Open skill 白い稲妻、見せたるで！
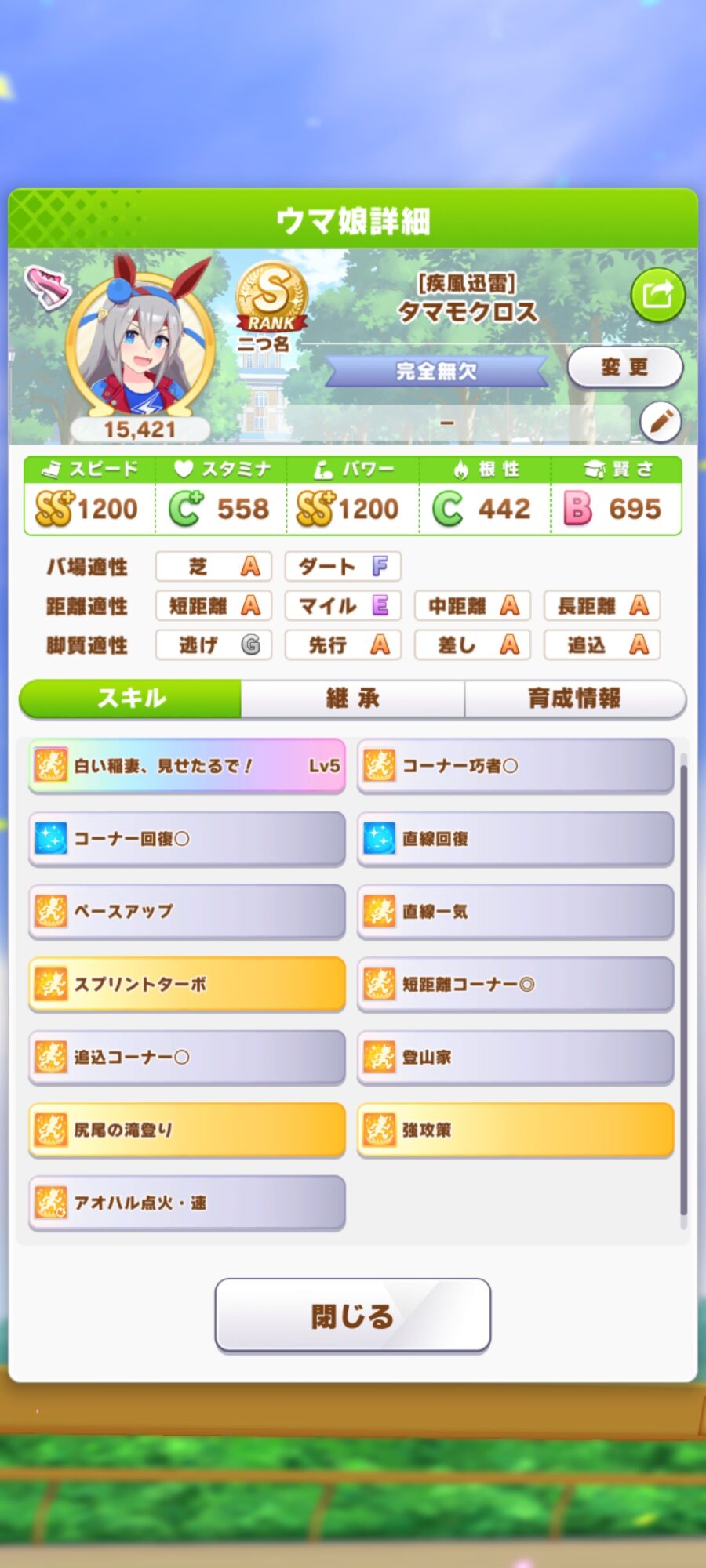 187,765
